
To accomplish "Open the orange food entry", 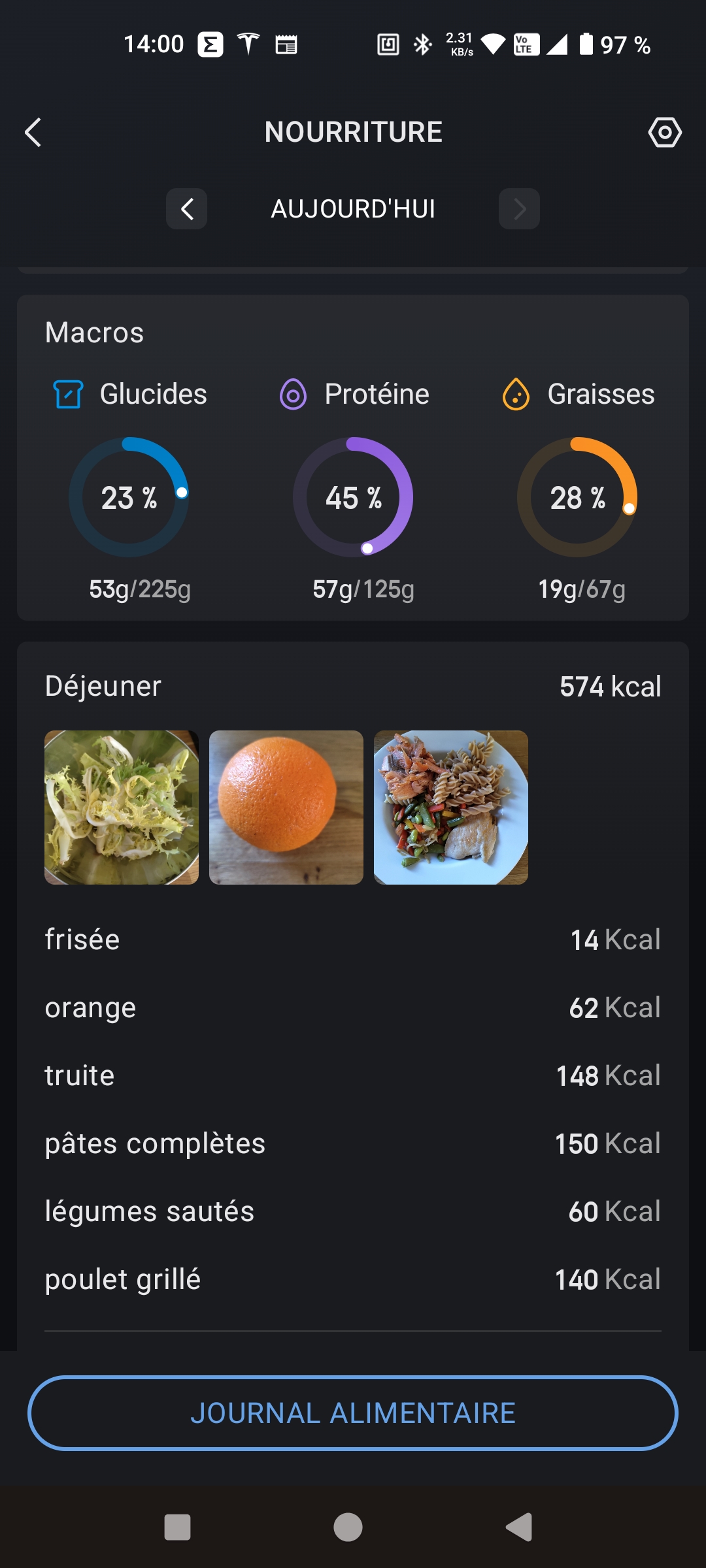I will 353,1008.
